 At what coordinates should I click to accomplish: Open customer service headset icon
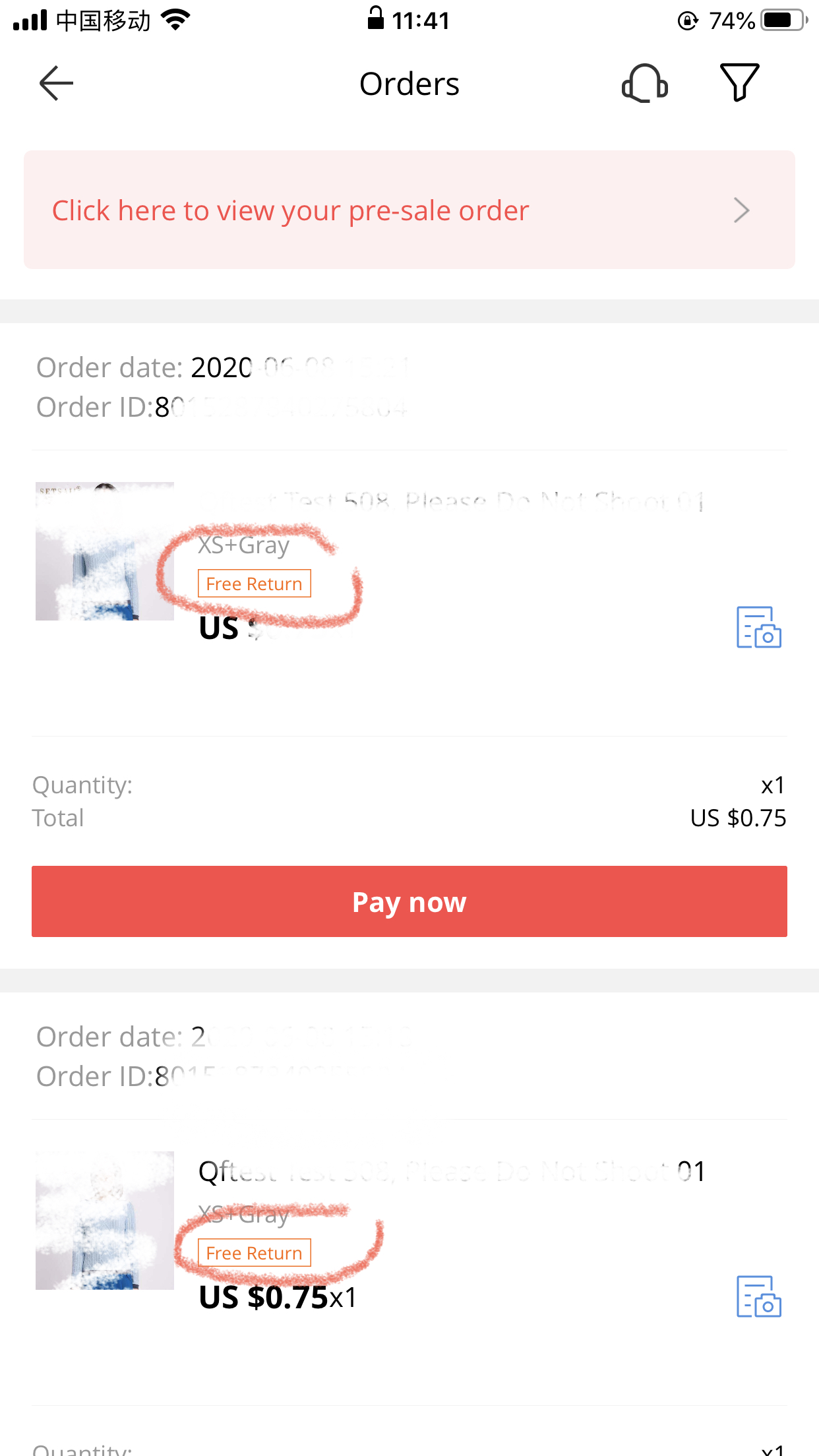pos(644,83)
